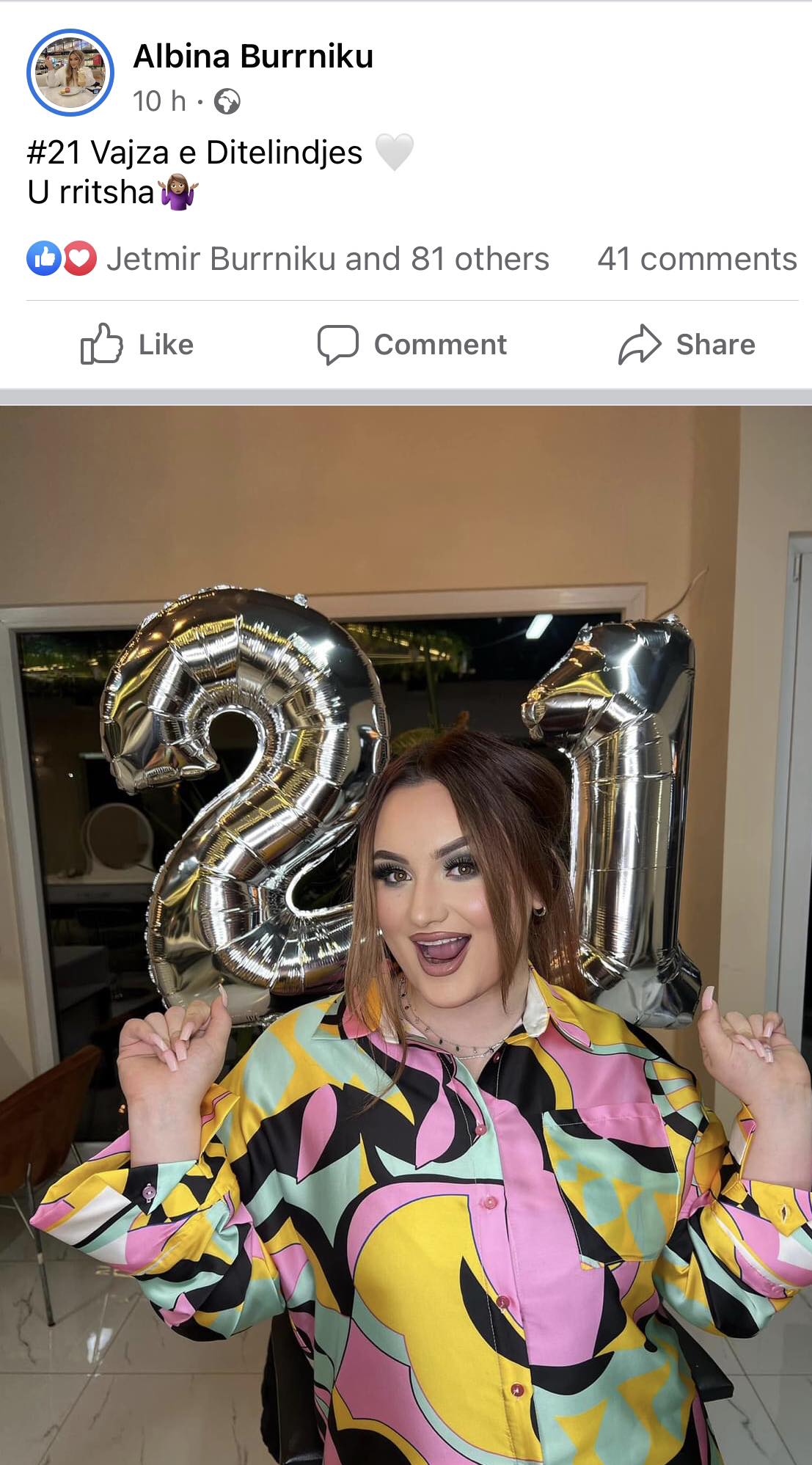Comment on the birthday post
This screenshot has width=812, height=1465.
point(412,344)
